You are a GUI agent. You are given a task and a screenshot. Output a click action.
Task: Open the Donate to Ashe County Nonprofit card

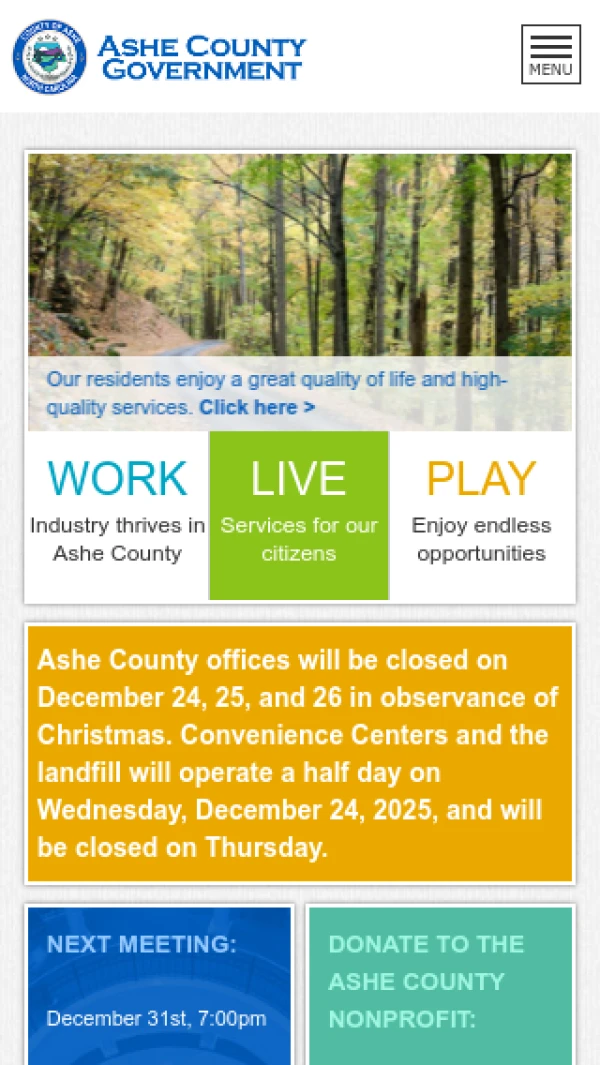tap(440, 985)
